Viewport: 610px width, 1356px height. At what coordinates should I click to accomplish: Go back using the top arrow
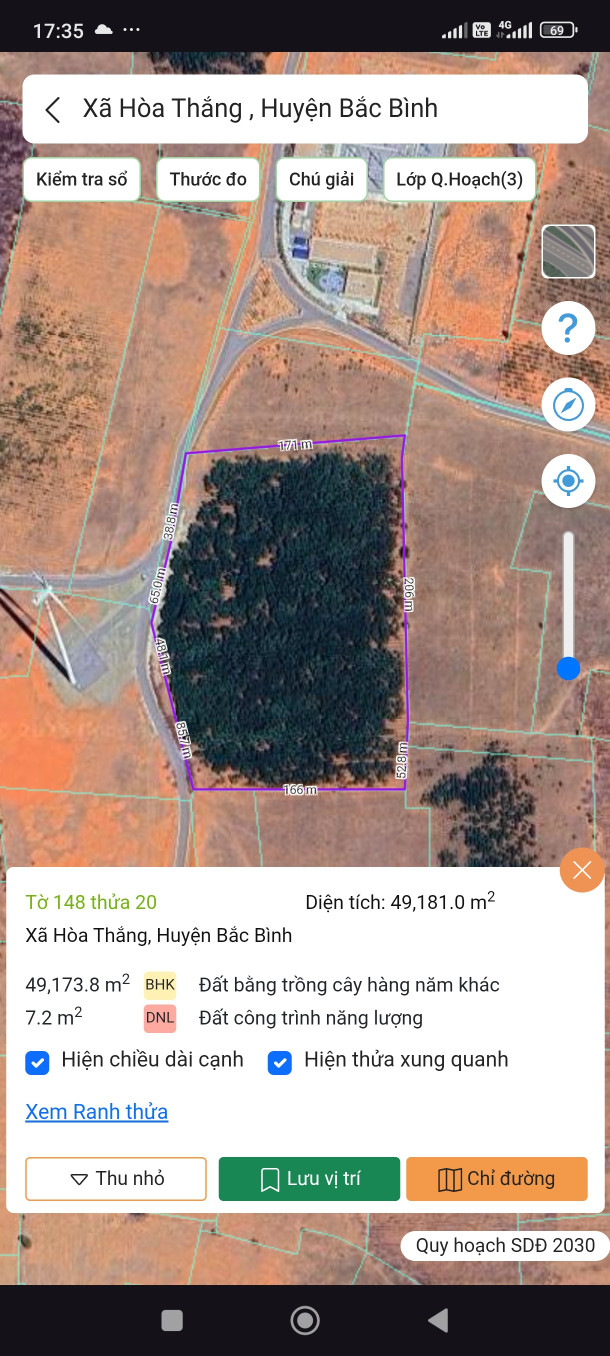coord(54,109)
